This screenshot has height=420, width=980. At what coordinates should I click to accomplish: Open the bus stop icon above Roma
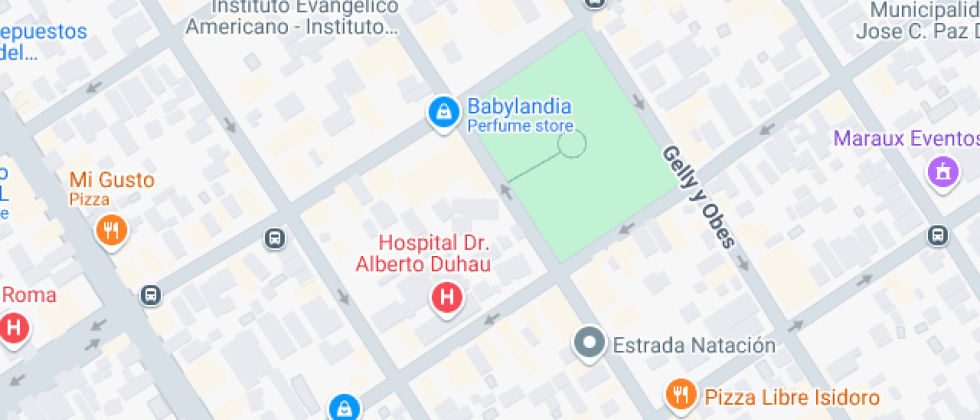tap(151, 294)
